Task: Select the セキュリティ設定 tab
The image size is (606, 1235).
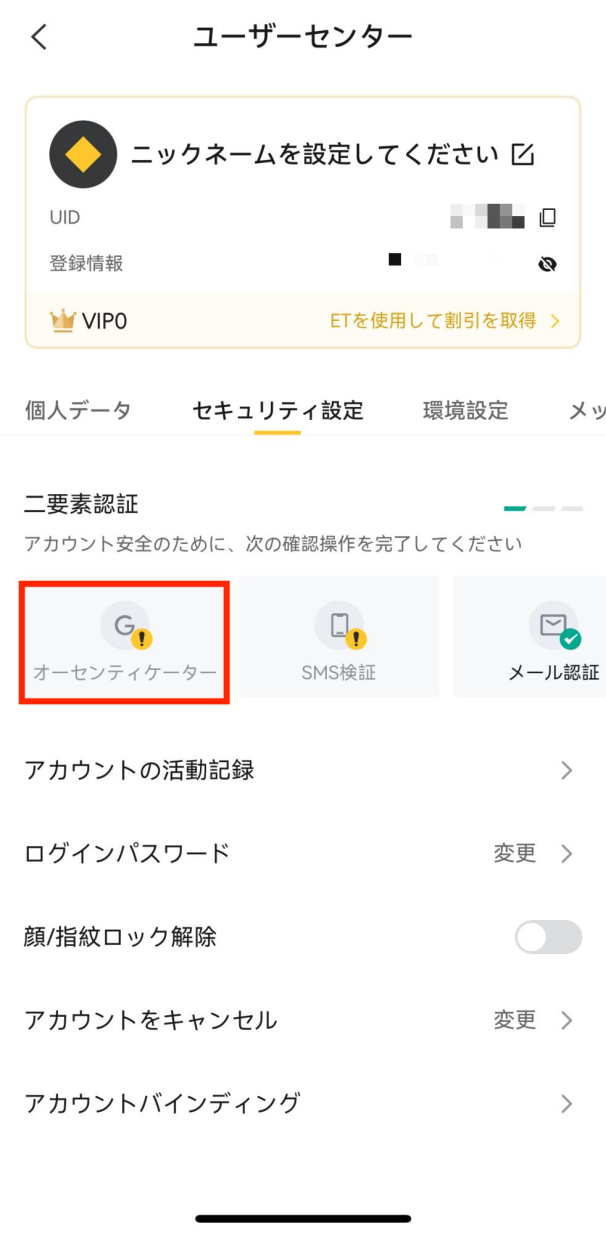Action: pos(277,410)
